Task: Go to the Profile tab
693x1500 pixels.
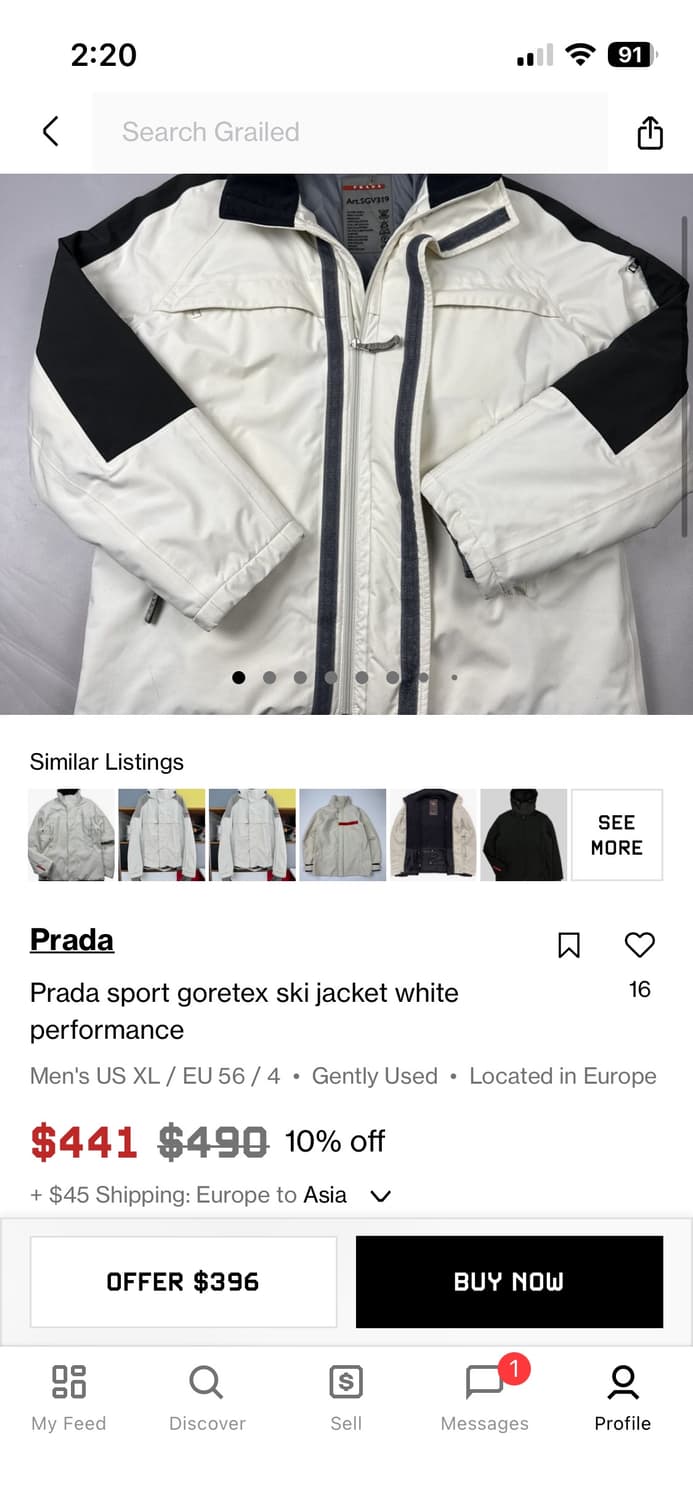Action: click(x=622, y=1397)
